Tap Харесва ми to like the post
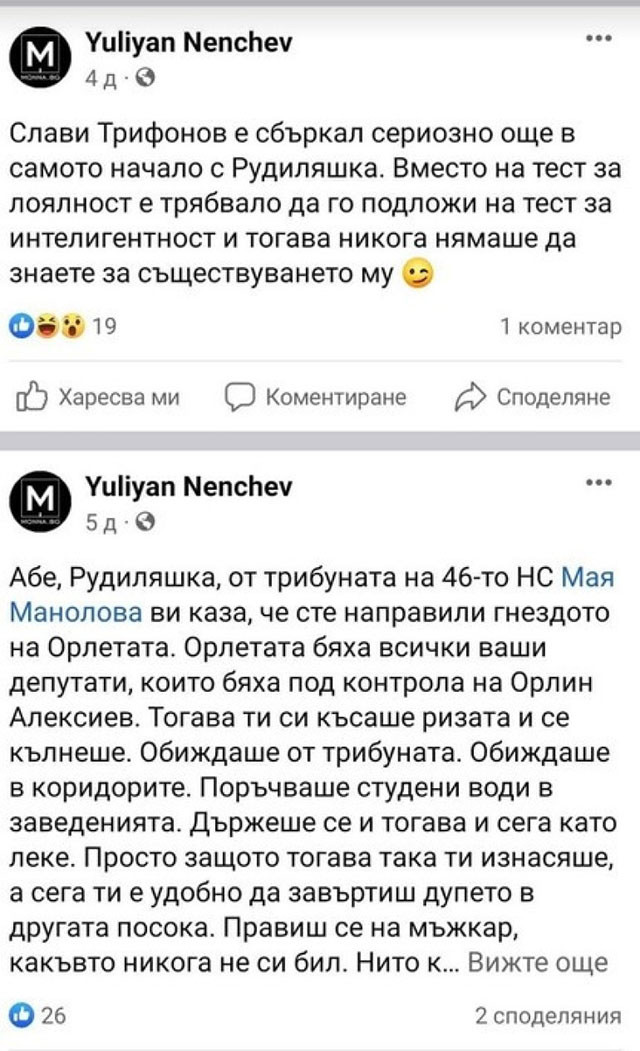Viewport: 640px width, 1051px height. pos(100,397)
